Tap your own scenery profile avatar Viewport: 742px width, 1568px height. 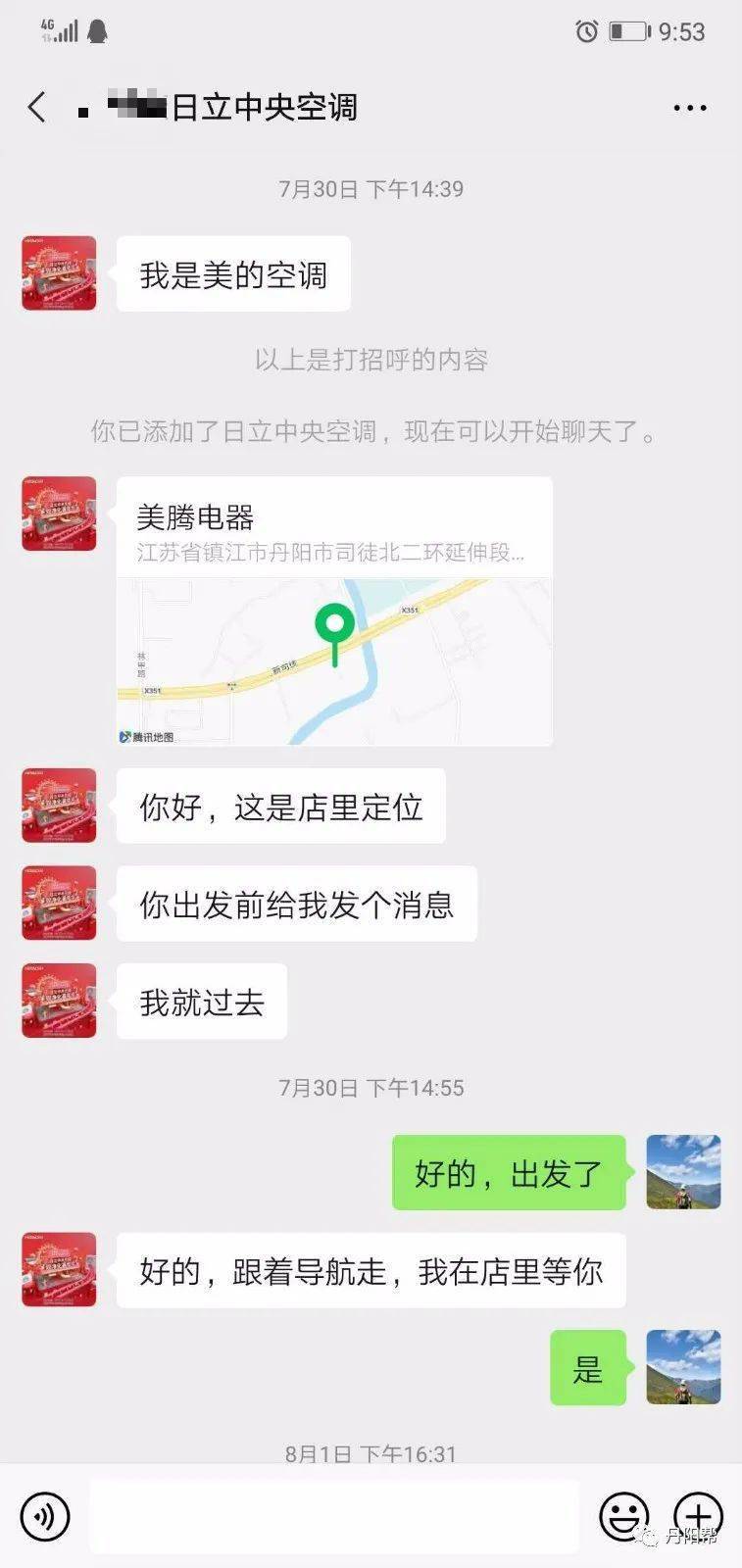(x=683, y=1172)
